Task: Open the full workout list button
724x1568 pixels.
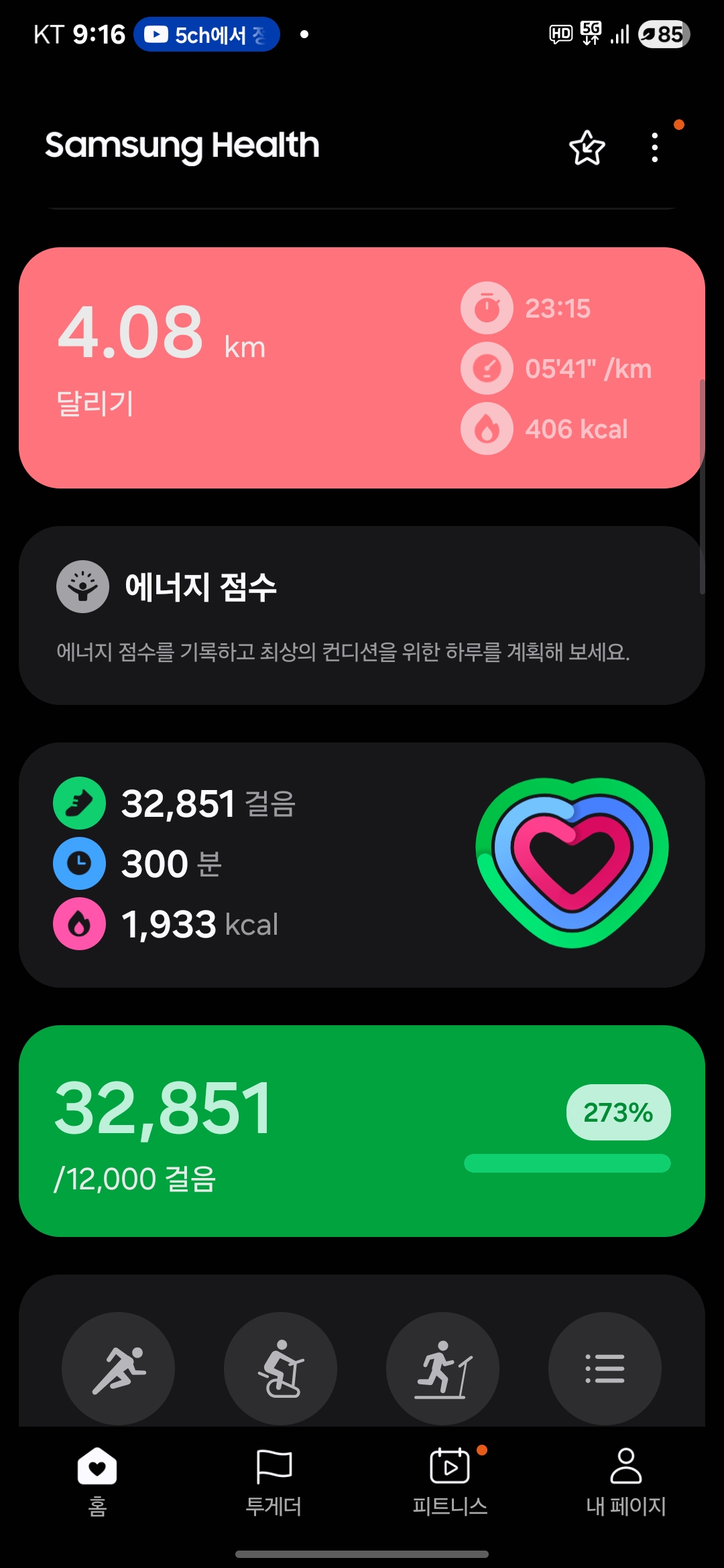Action: point(605,1368)
